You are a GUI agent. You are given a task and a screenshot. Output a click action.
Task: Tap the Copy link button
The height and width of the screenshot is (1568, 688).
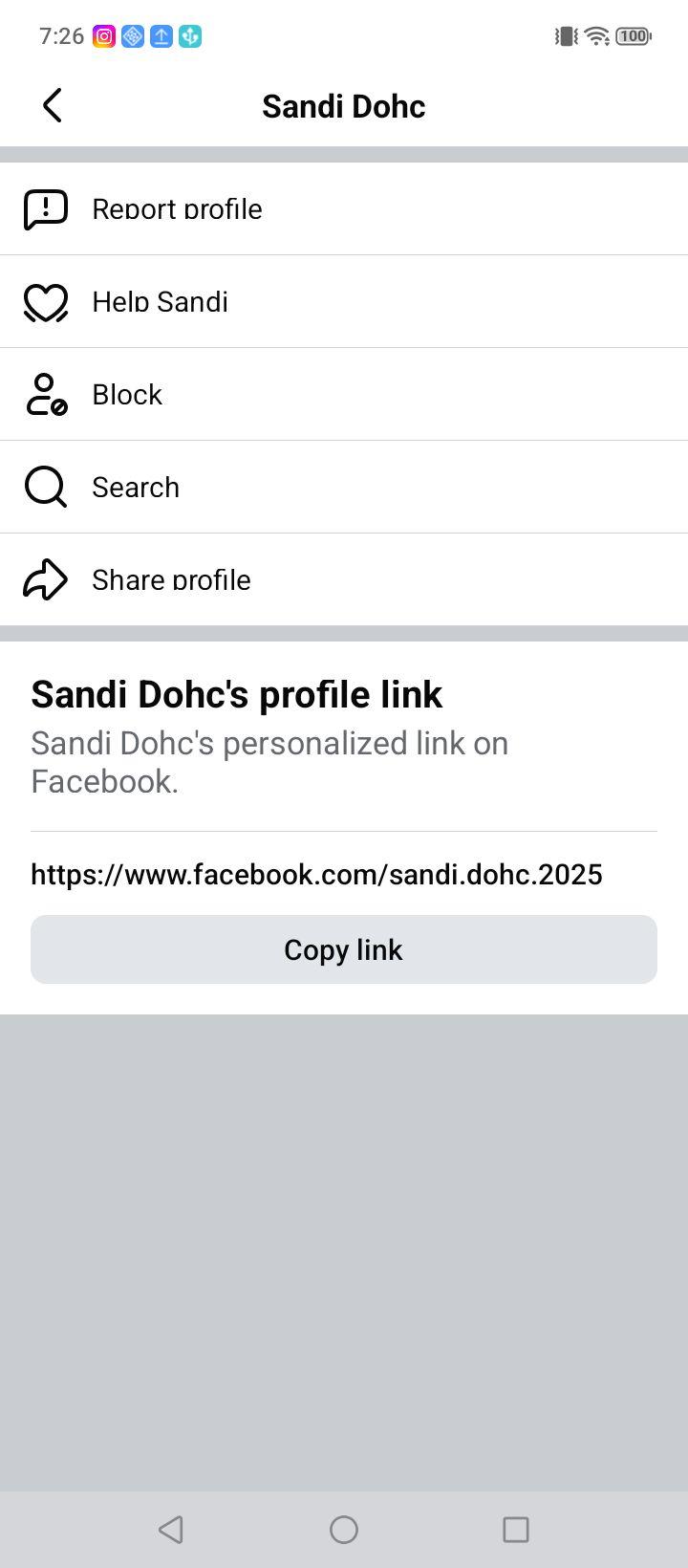344,949
